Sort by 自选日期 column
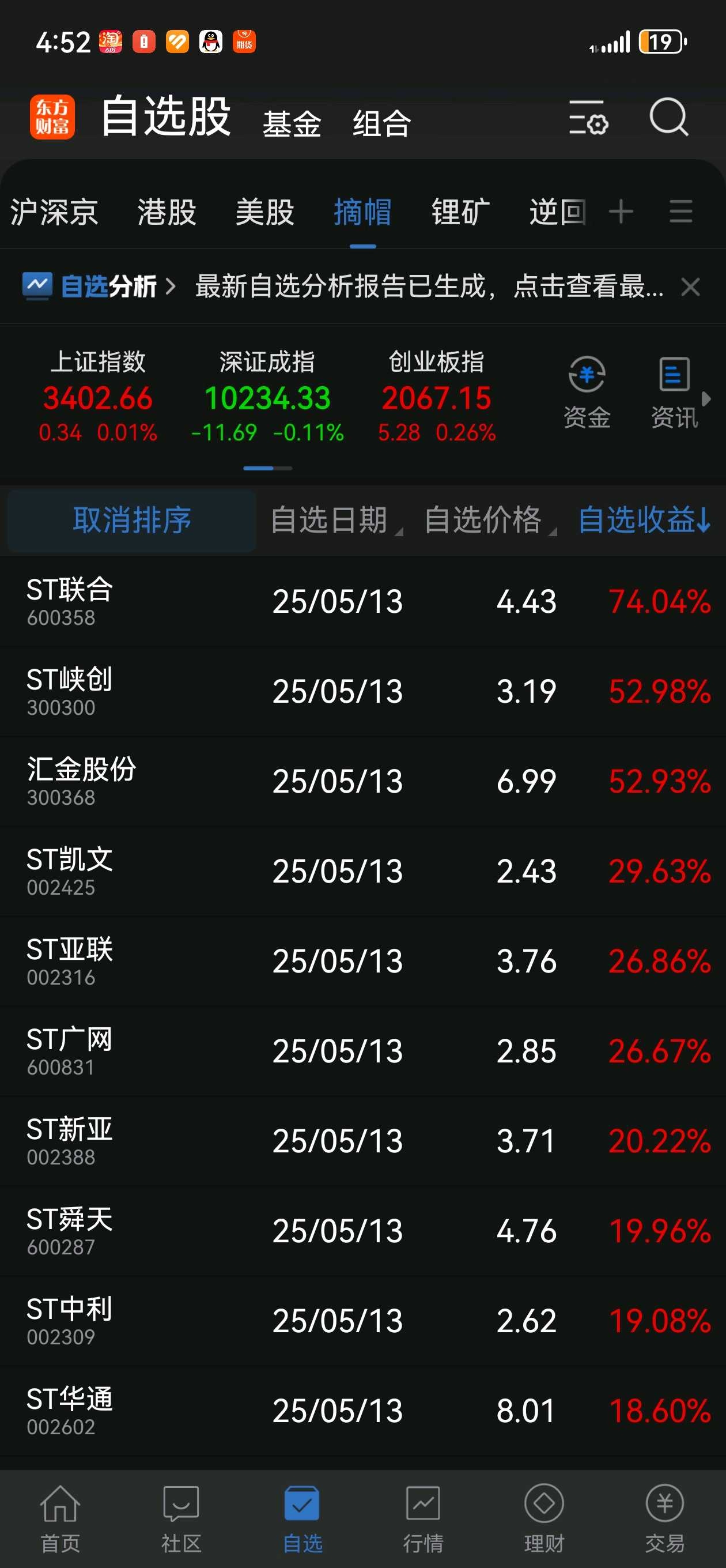This screenshot has width=726, height=1568. tap(336, 521)
